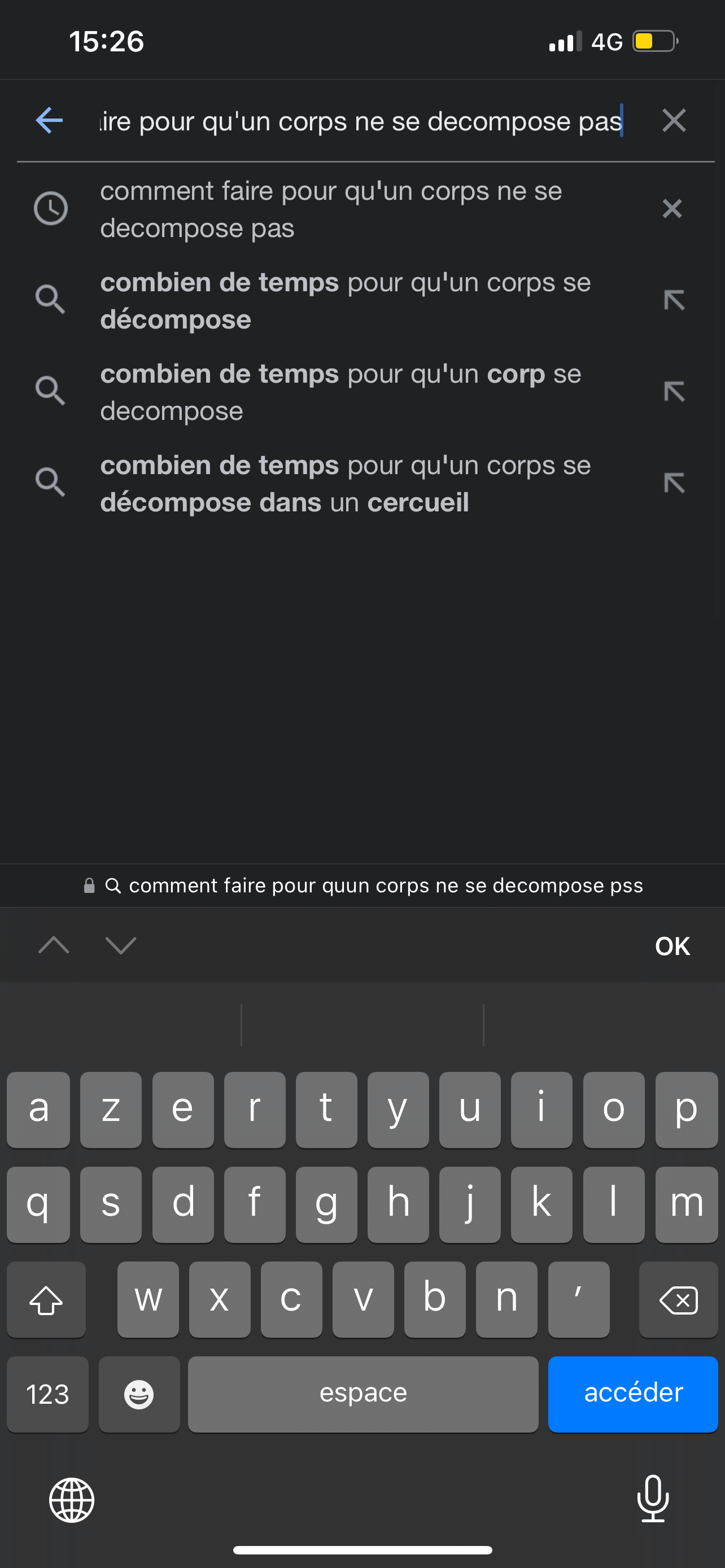Start dictation with the microphone

pos(653,1499)
